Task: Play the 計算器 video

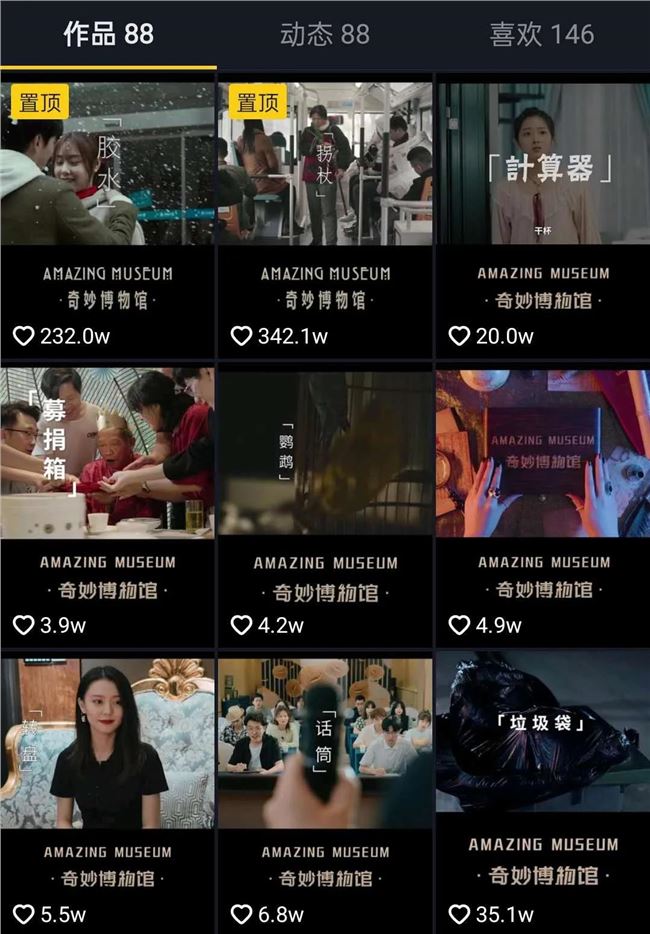Action: (542, 215)
